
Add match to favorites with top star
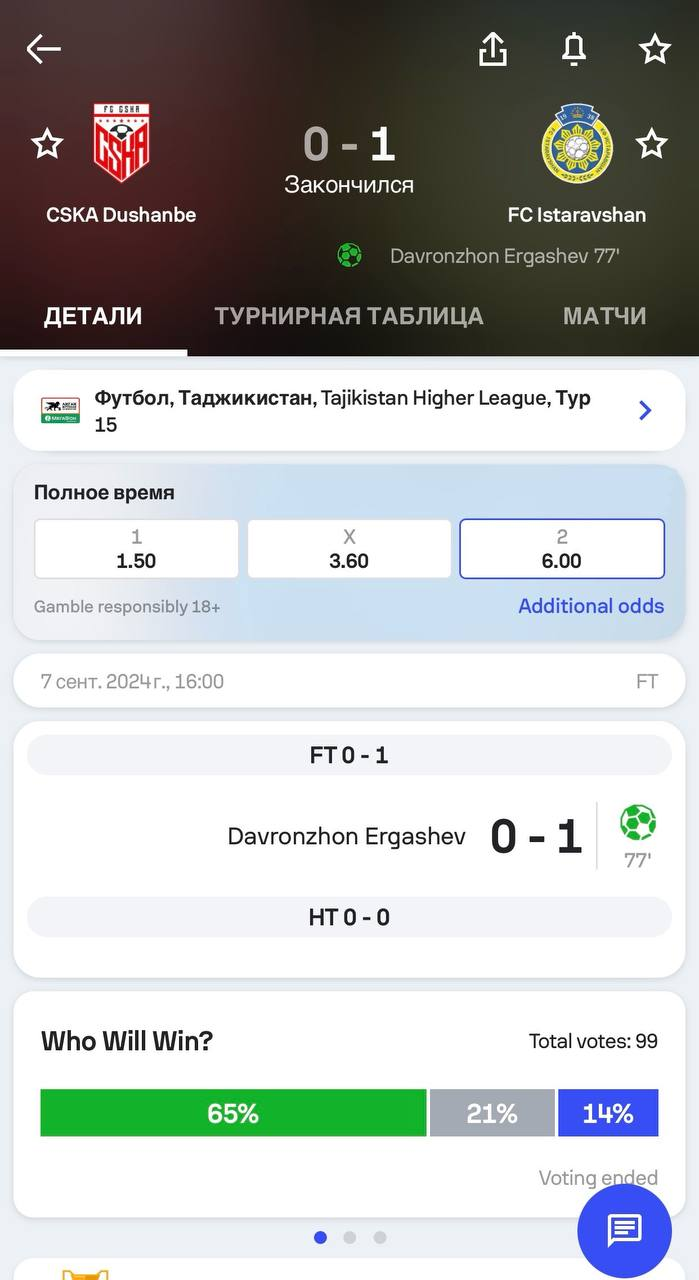[654, 48]
